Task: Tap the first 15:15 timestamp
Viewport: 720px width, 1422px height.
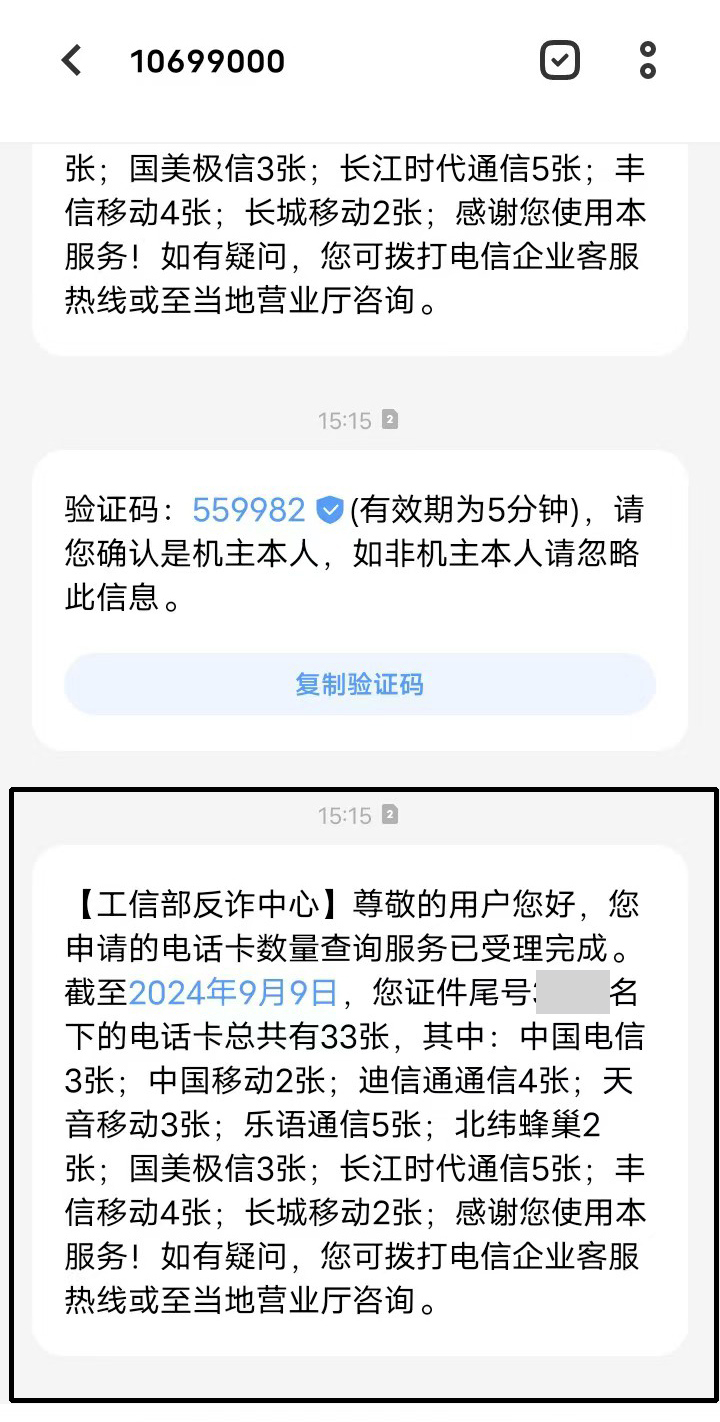Action: click(x=348, y=420)
